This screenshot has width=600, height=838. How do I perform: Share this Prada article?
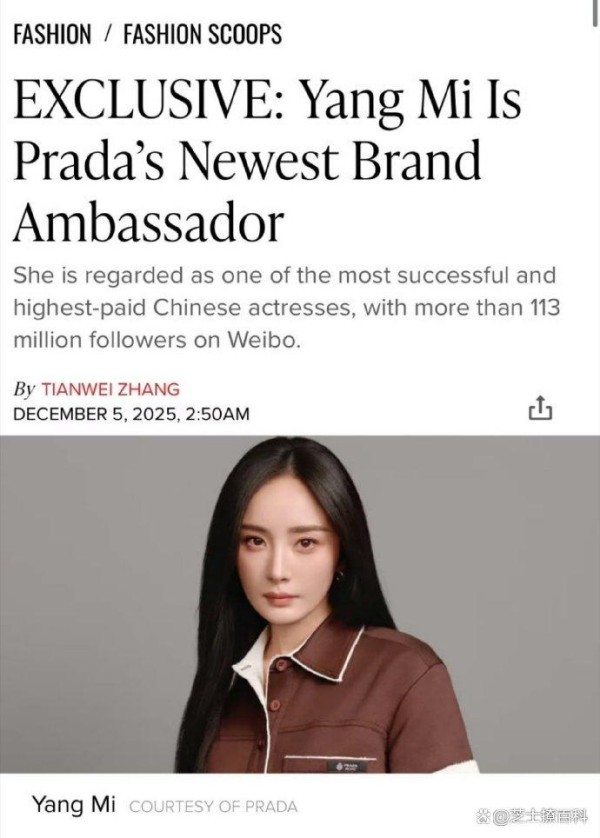tap(539, 408)
